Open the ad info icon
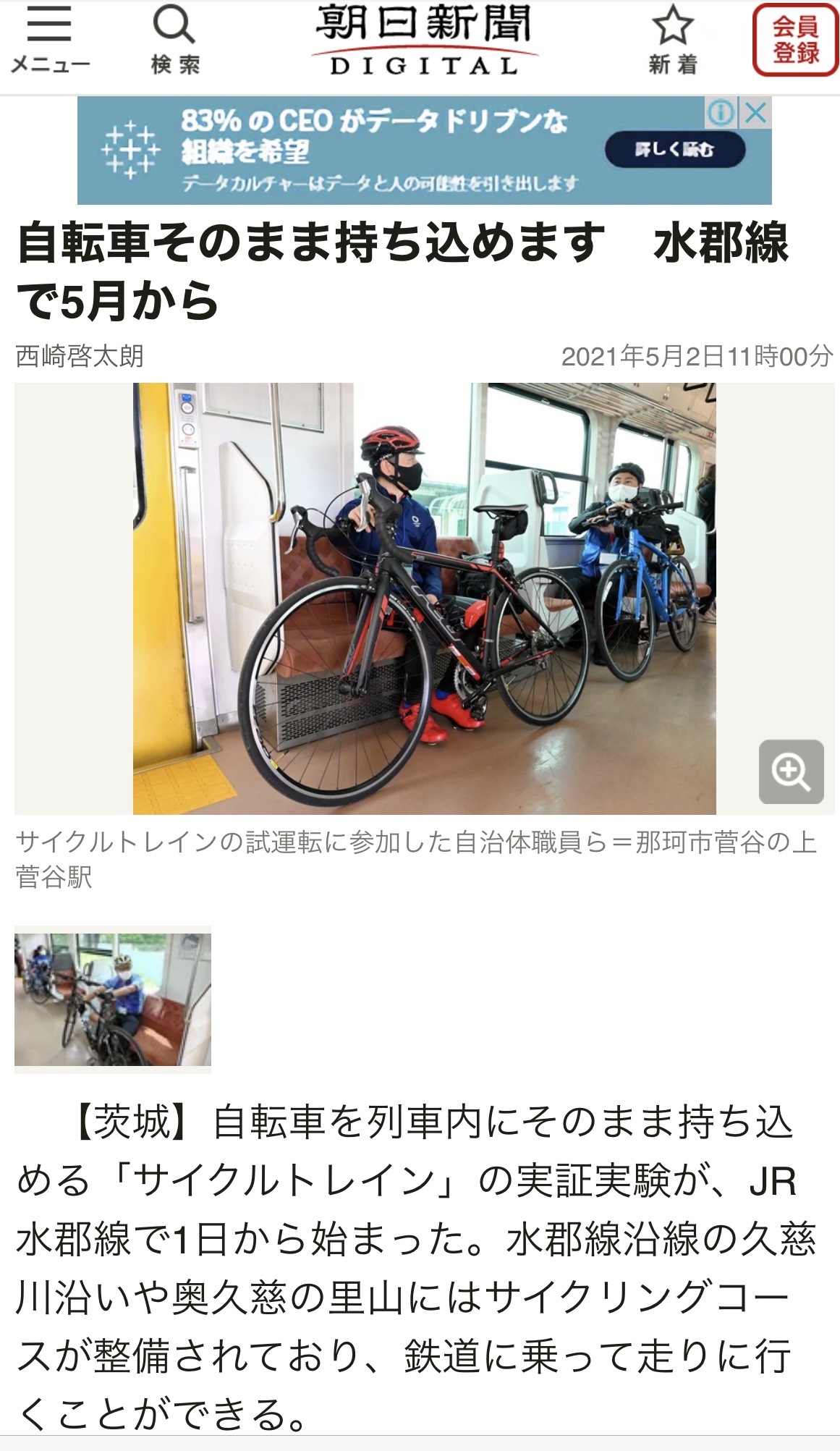The image size is (840, 1451). click(721, 113)
